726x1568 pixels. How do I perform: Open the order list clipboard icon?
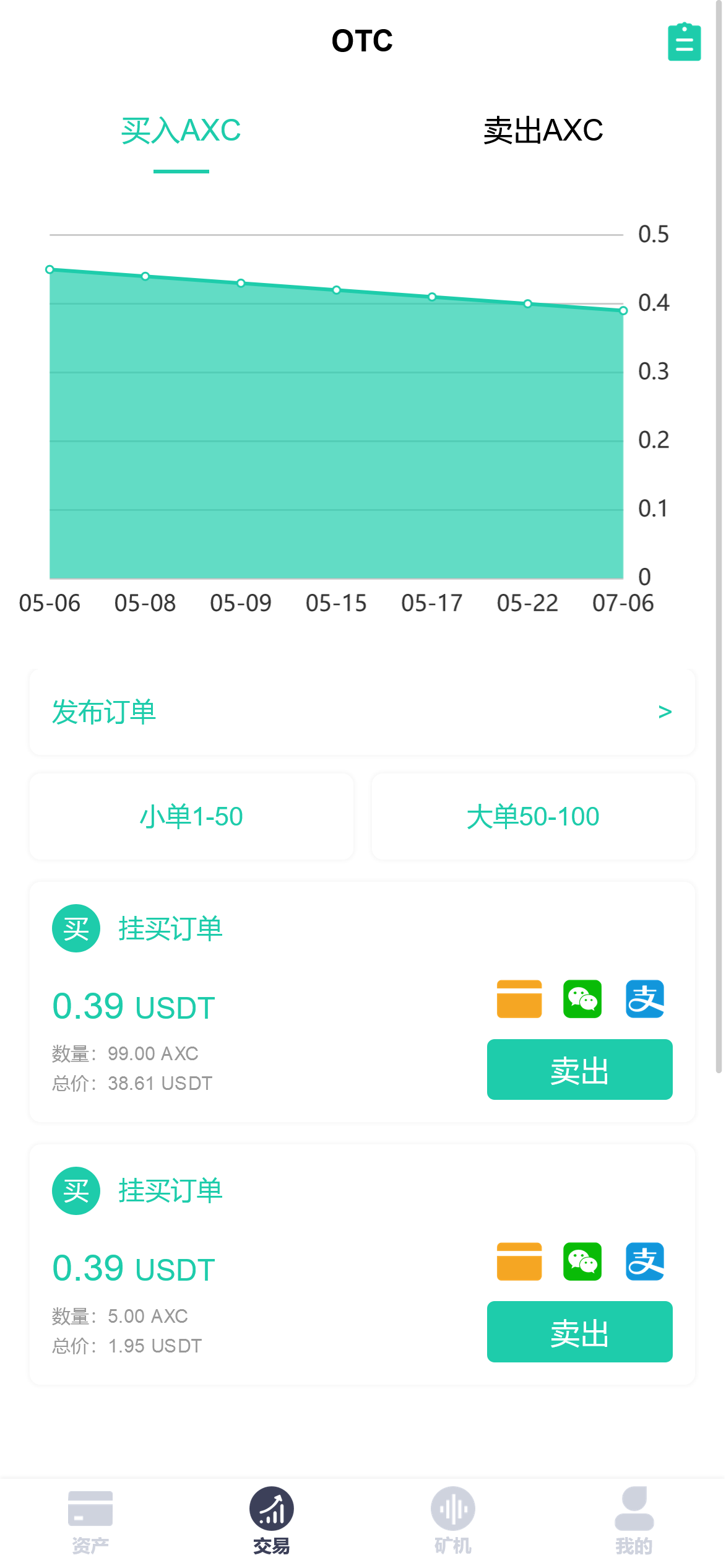pos(684,42)
